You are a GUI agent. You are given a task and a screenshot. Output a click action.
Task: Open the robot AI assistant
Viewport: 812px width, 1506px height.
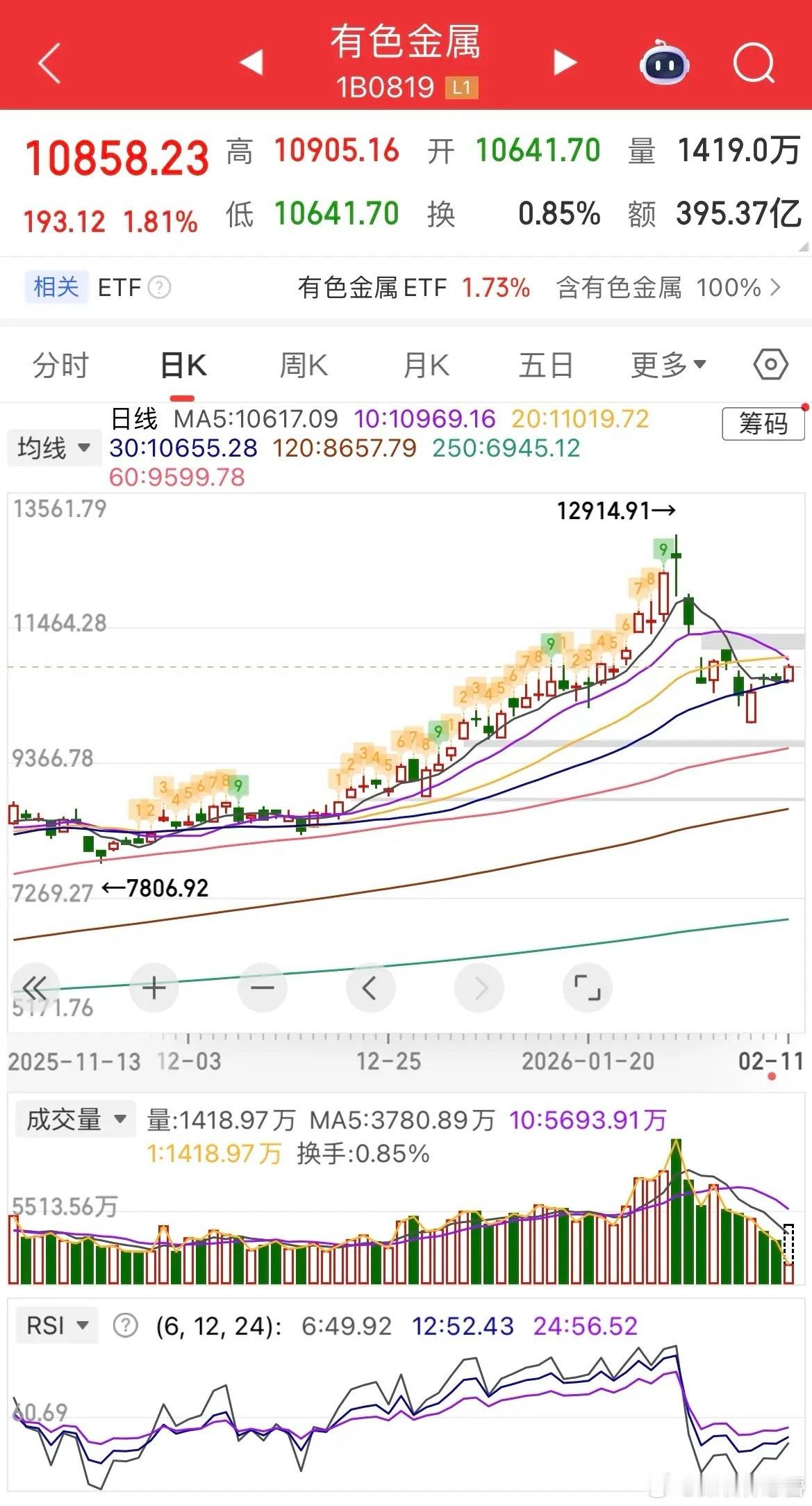(663, 64)
